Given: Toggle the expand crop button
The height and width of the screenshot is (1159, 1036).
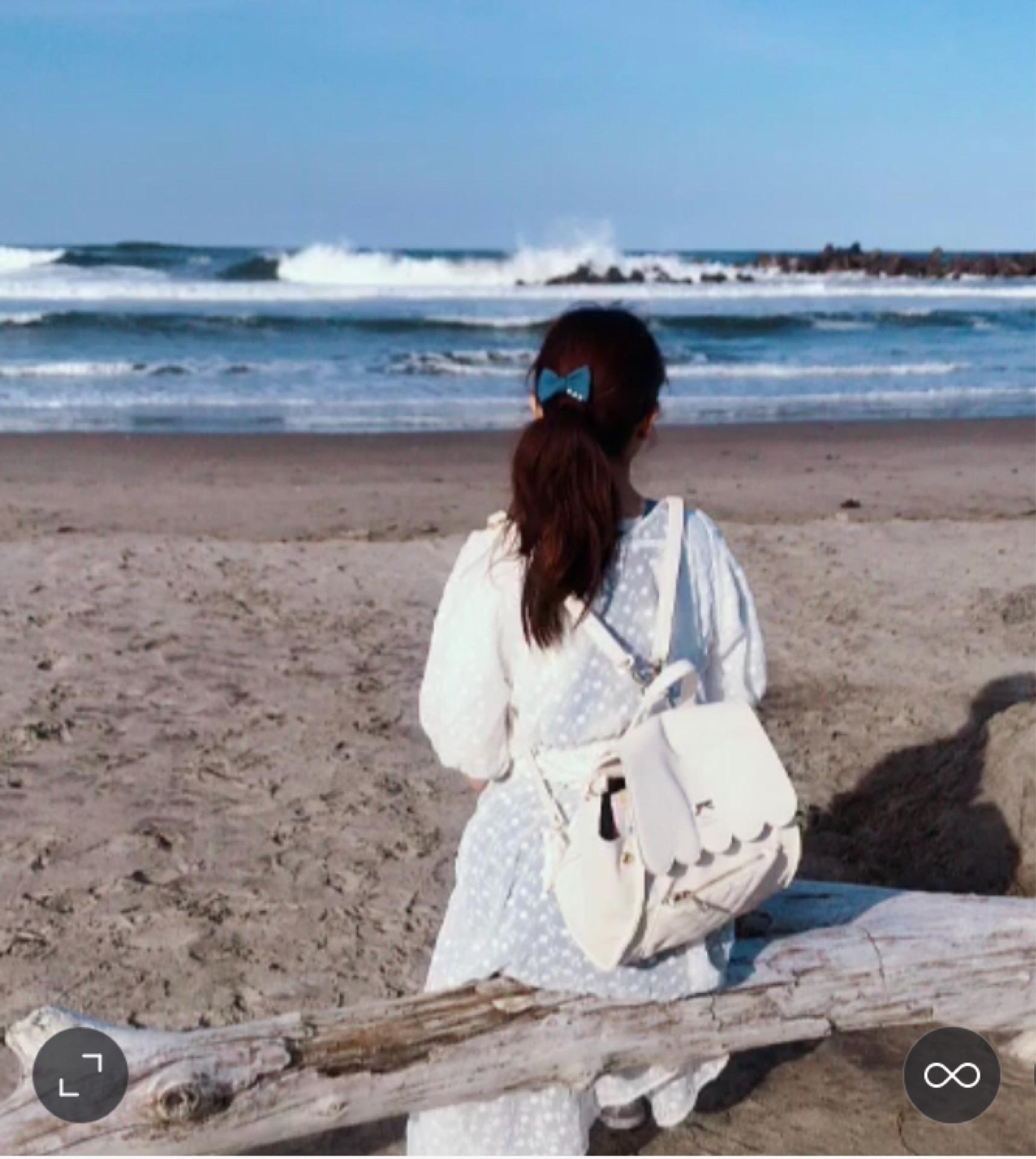Looking at the screenshot, I should [x=80, y=1074].
